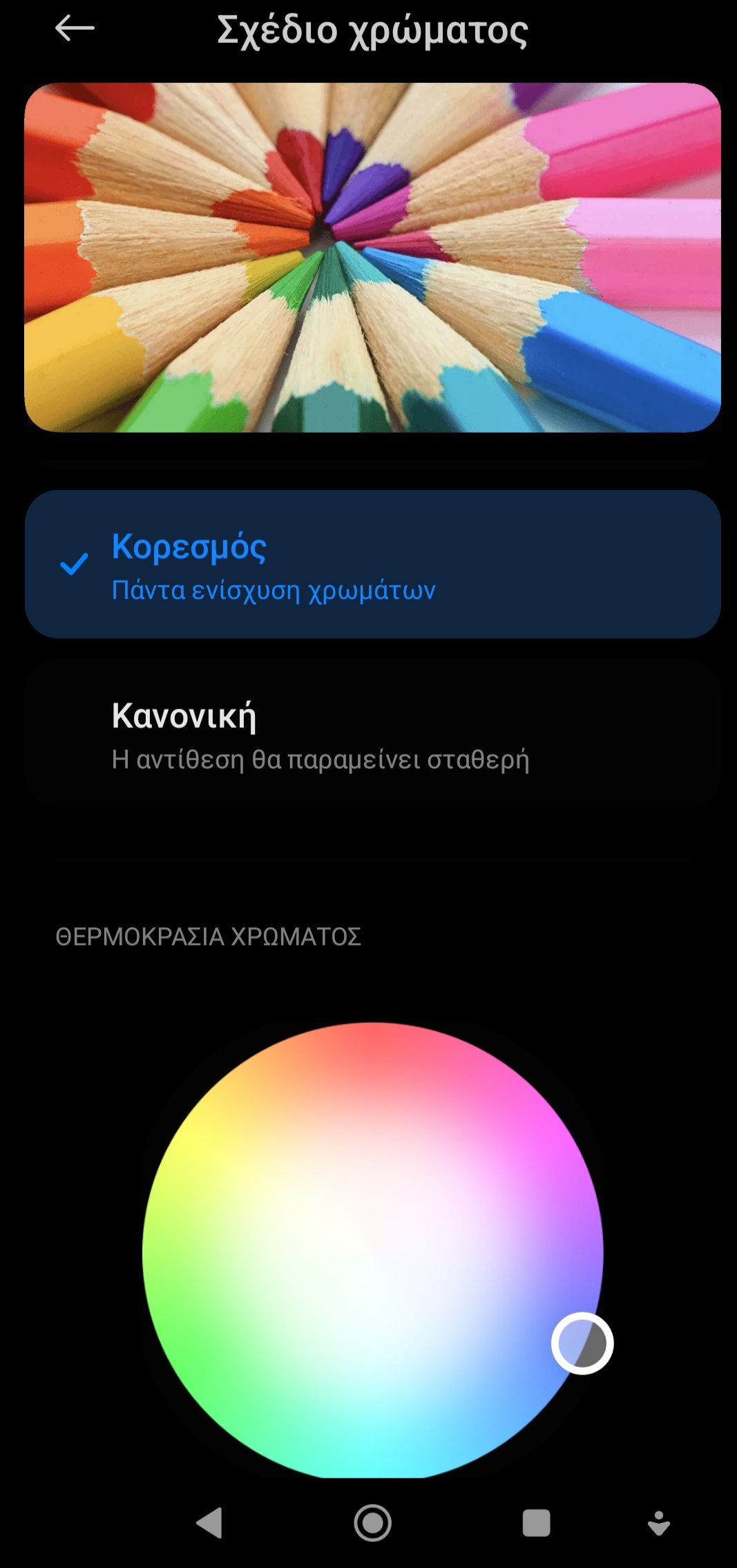Choose the Κανονική color scheme
The height and width of the screenshot is (1568, 737).
[372, 734]
